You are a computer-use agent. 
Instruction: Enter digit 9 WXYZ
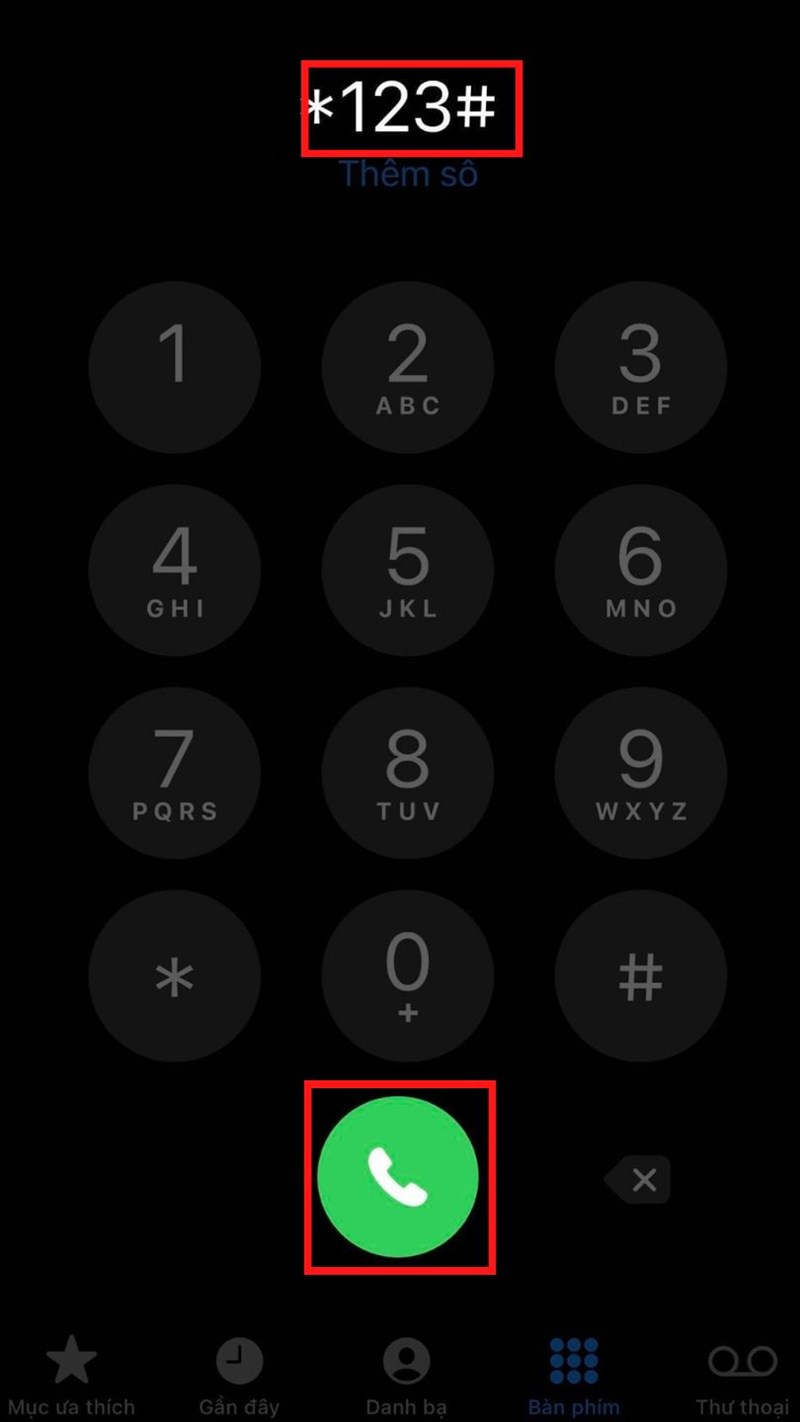click(640, 772)
